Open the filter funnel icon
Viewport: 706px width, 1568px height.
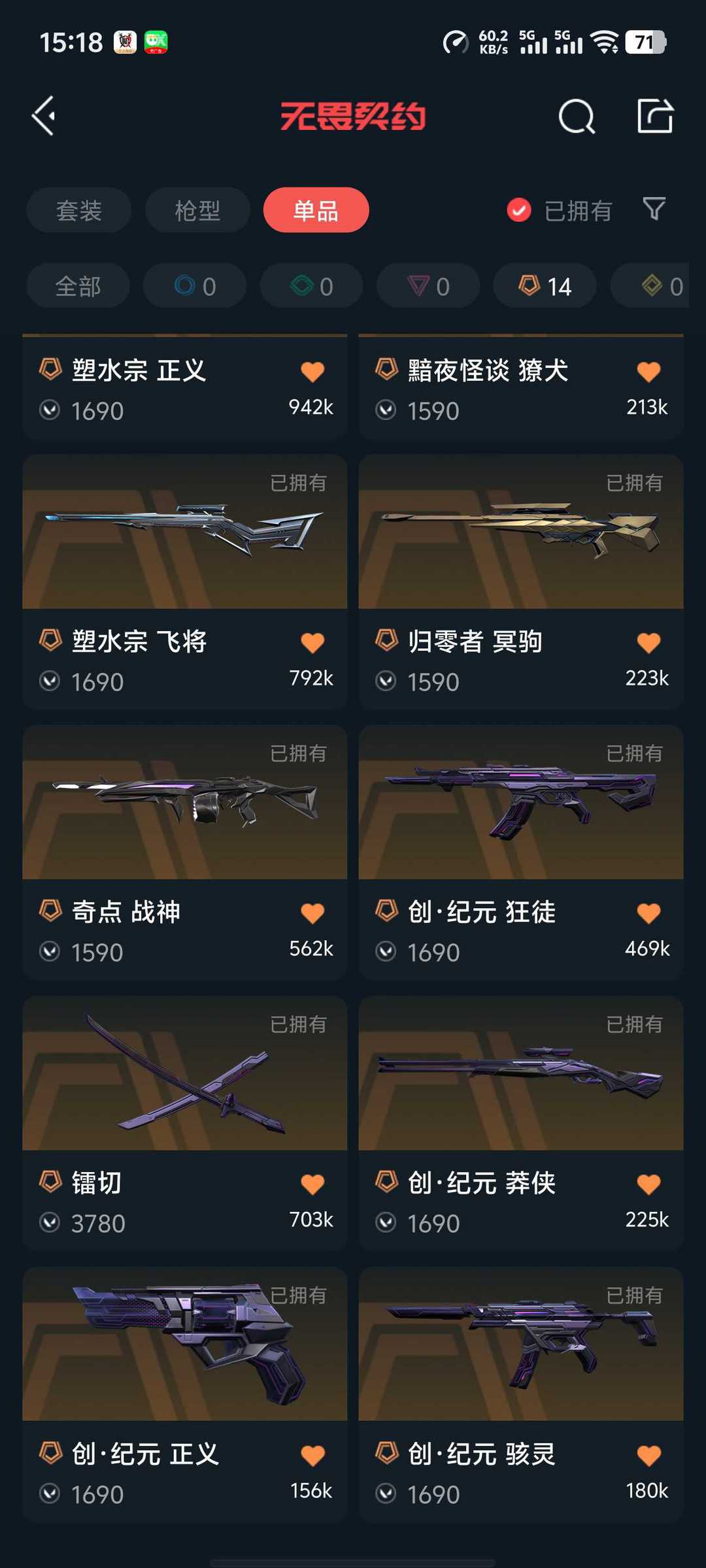coord(654,209)
